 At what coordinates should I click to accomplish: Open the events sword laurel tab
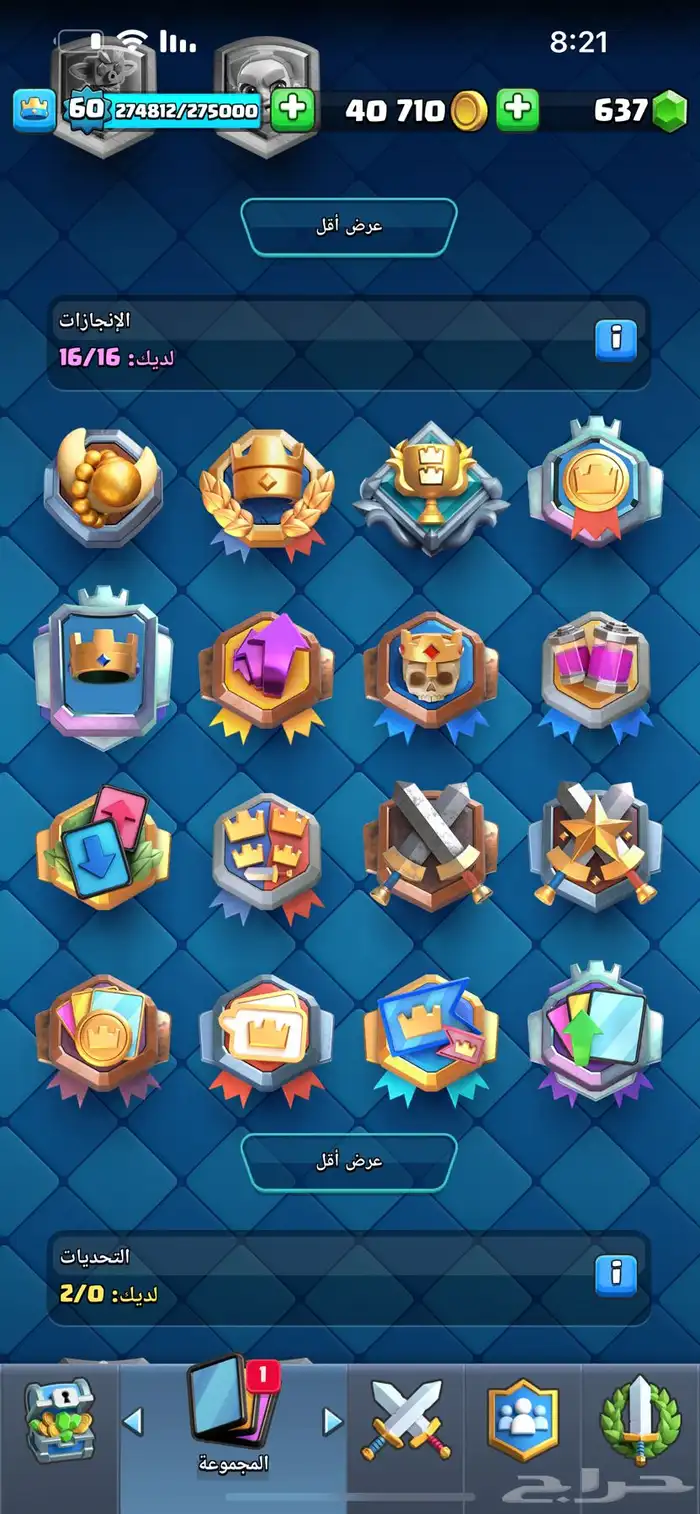click(x=640, y=1420)
